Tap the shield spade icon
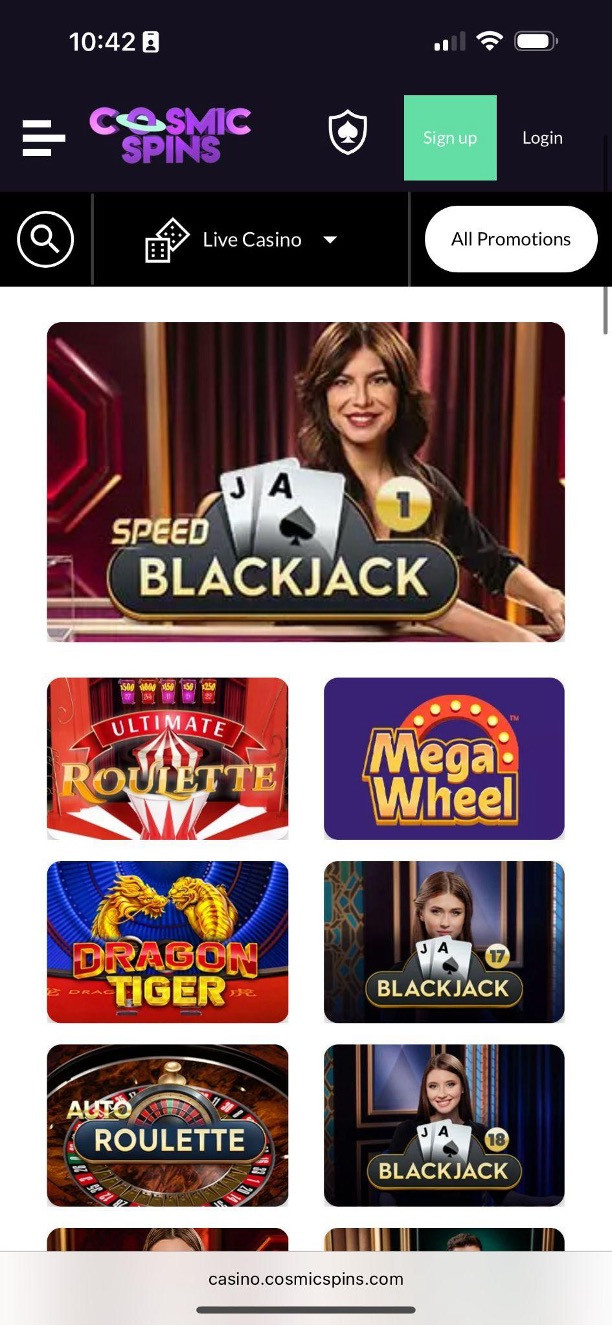This screenshot has height=1326, width=612. click(x=348, y=133)
